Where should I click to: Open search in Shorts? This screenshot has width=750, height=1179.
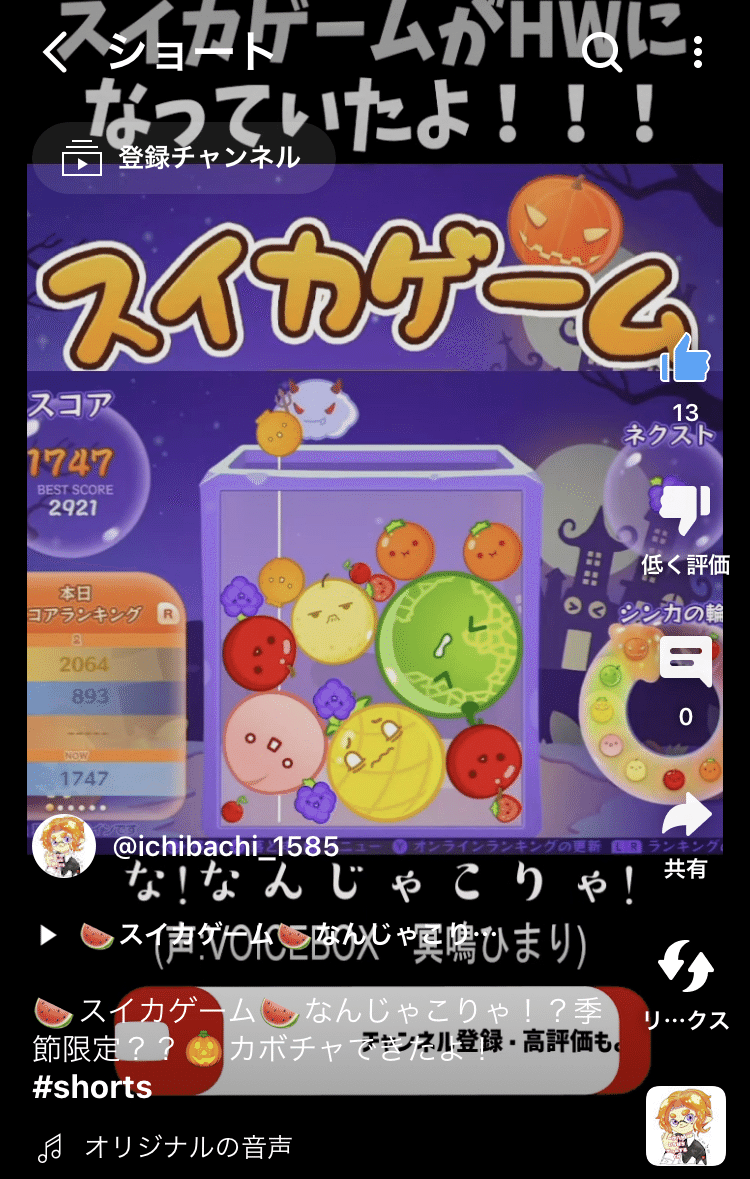click(601, 53)
